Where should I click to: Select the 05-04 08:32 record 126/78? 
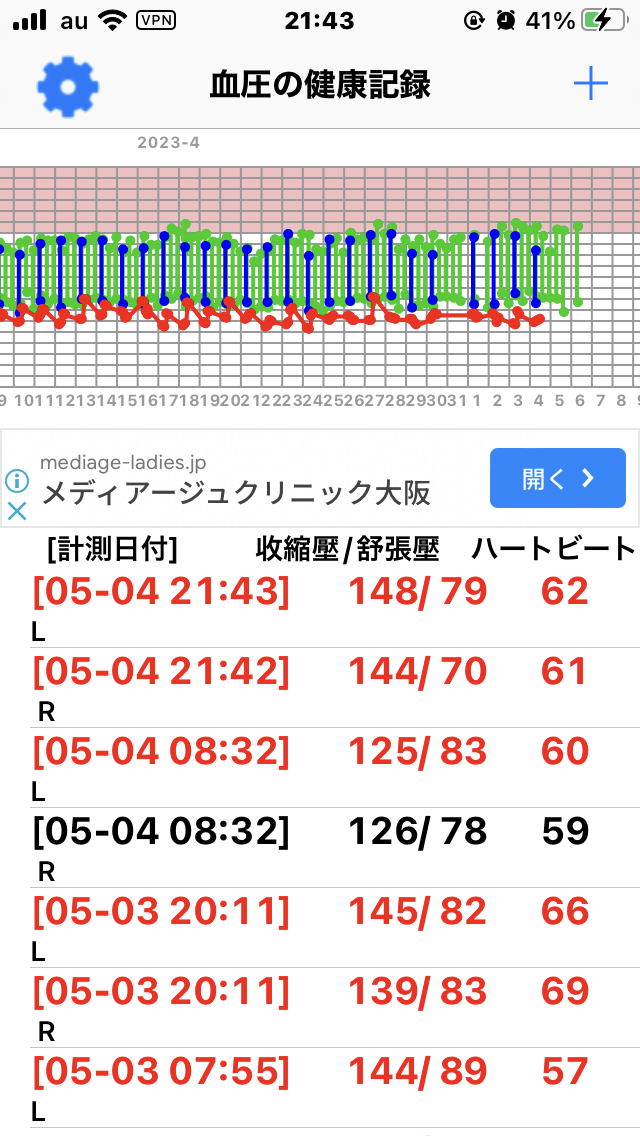[320, 848]
